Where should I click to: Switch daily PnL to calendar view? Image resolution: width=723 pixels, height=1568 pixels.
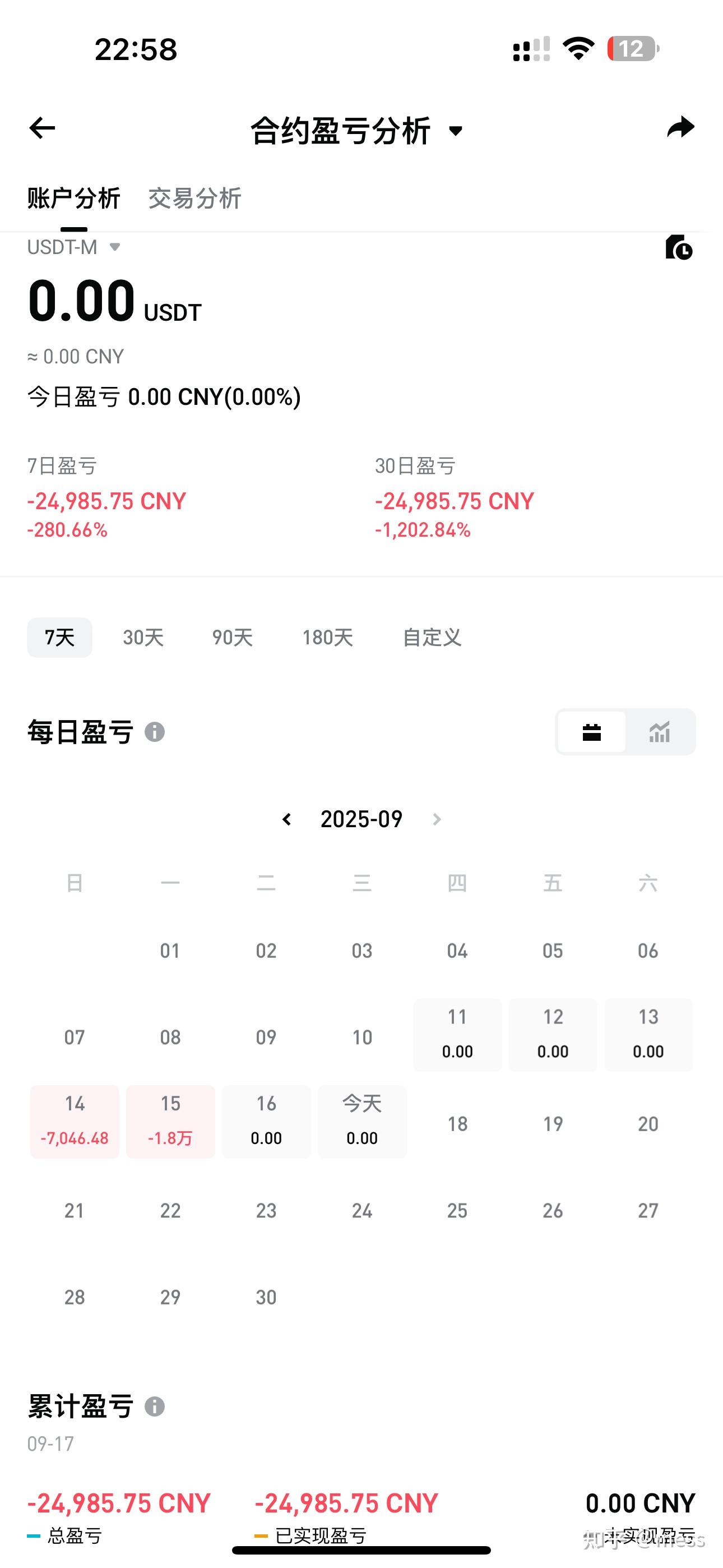(x=591, y=732)
